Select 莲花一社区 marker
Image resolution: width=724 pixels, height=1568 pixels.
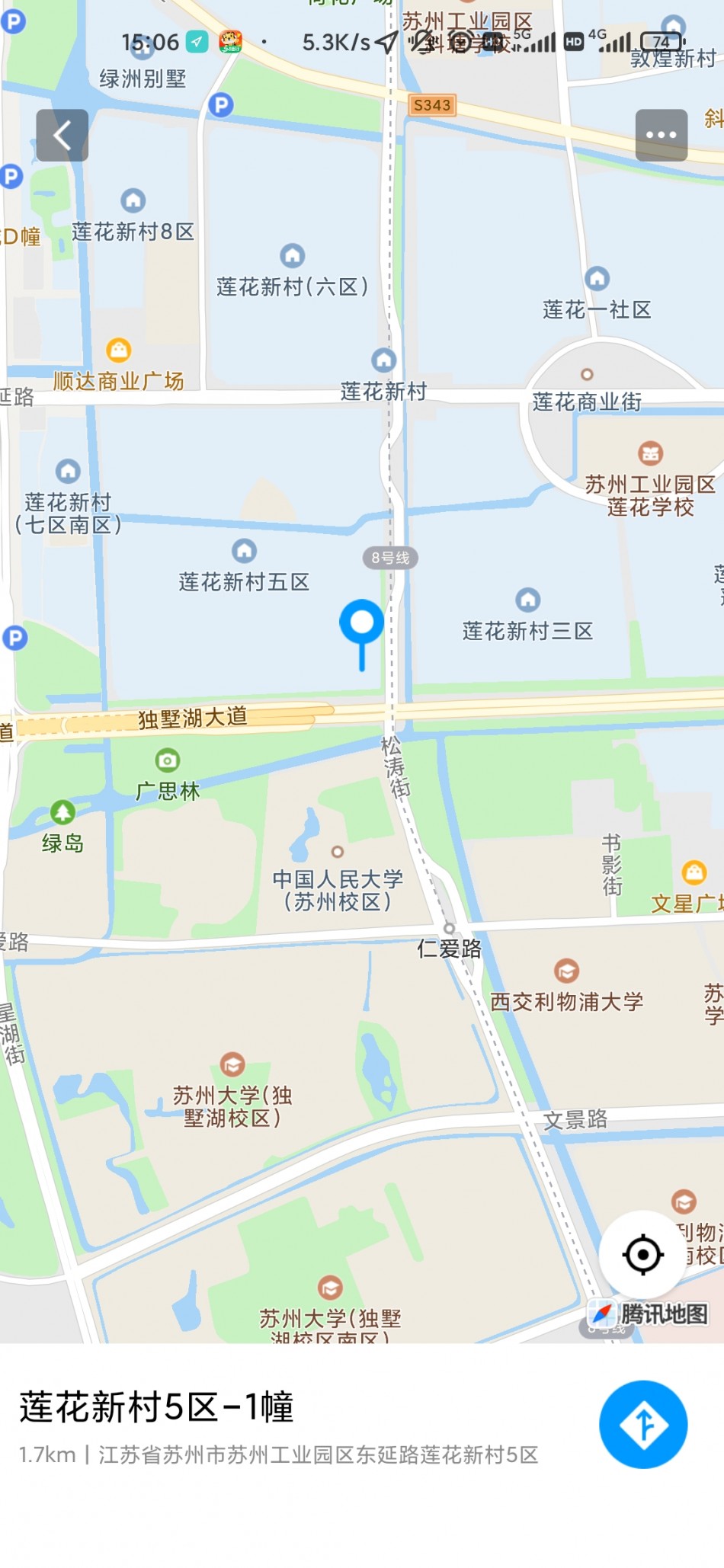click(597, 279)
